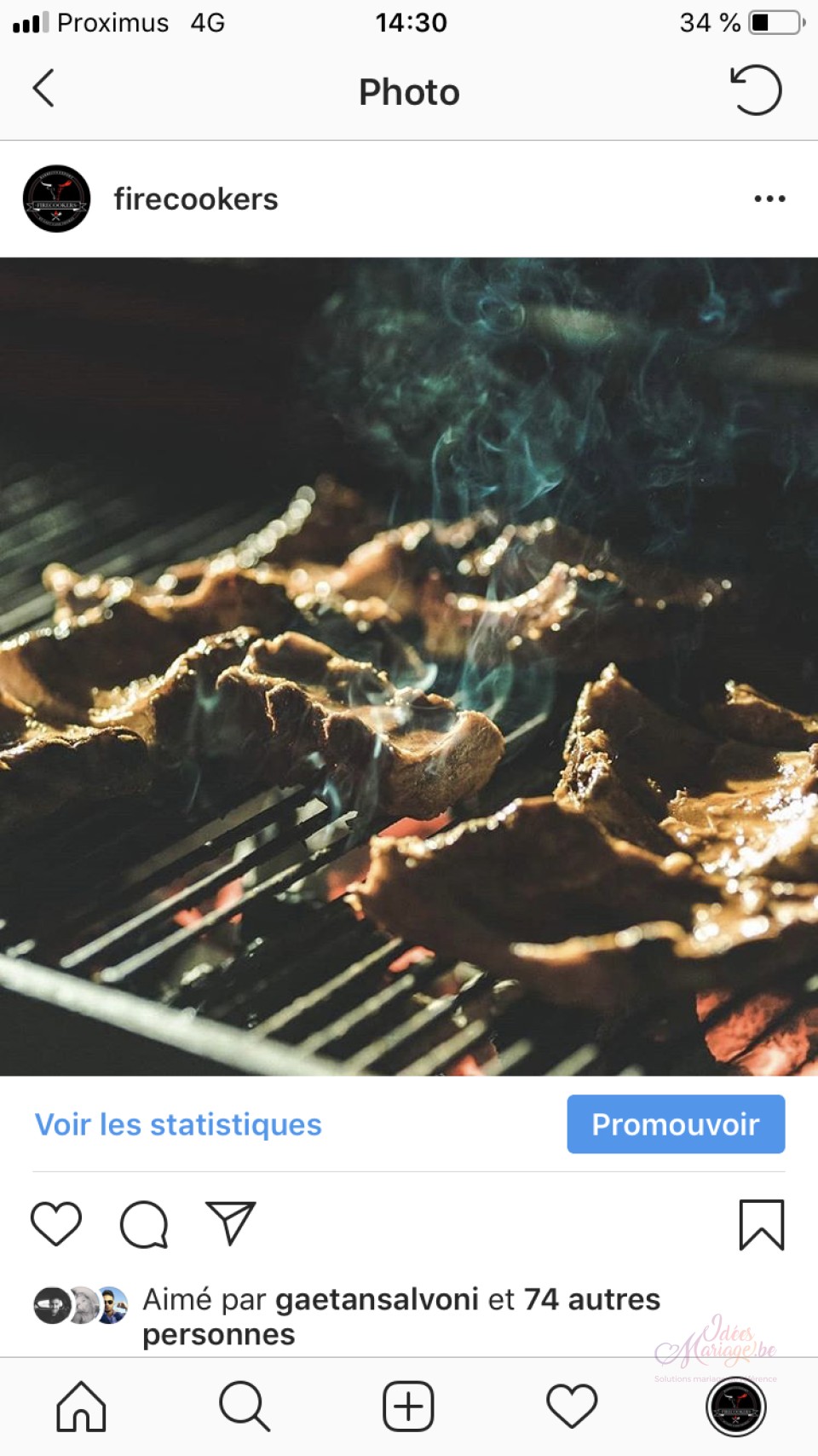Share the post via paper plane
818x1456 pixels.
(231, 1223)
